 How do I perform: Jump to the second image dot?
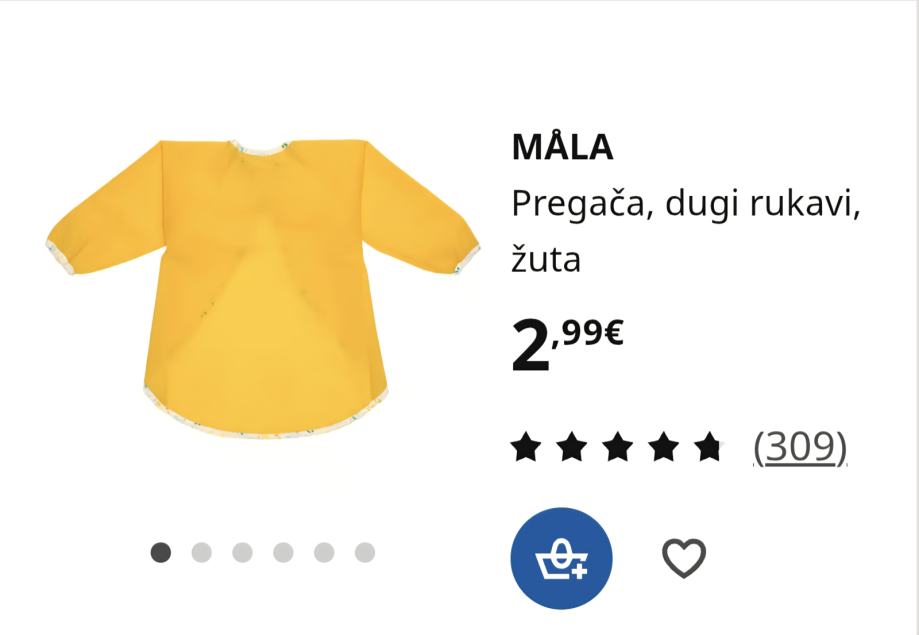coord(202,552)
